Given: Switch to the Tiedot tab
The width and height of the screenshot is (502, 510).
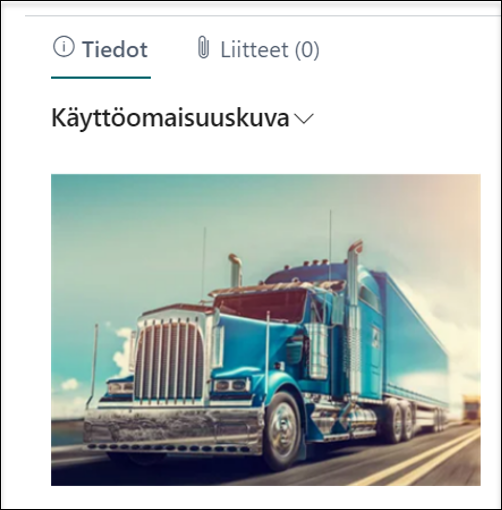Looking at the screenshot, I should point(101,49).
